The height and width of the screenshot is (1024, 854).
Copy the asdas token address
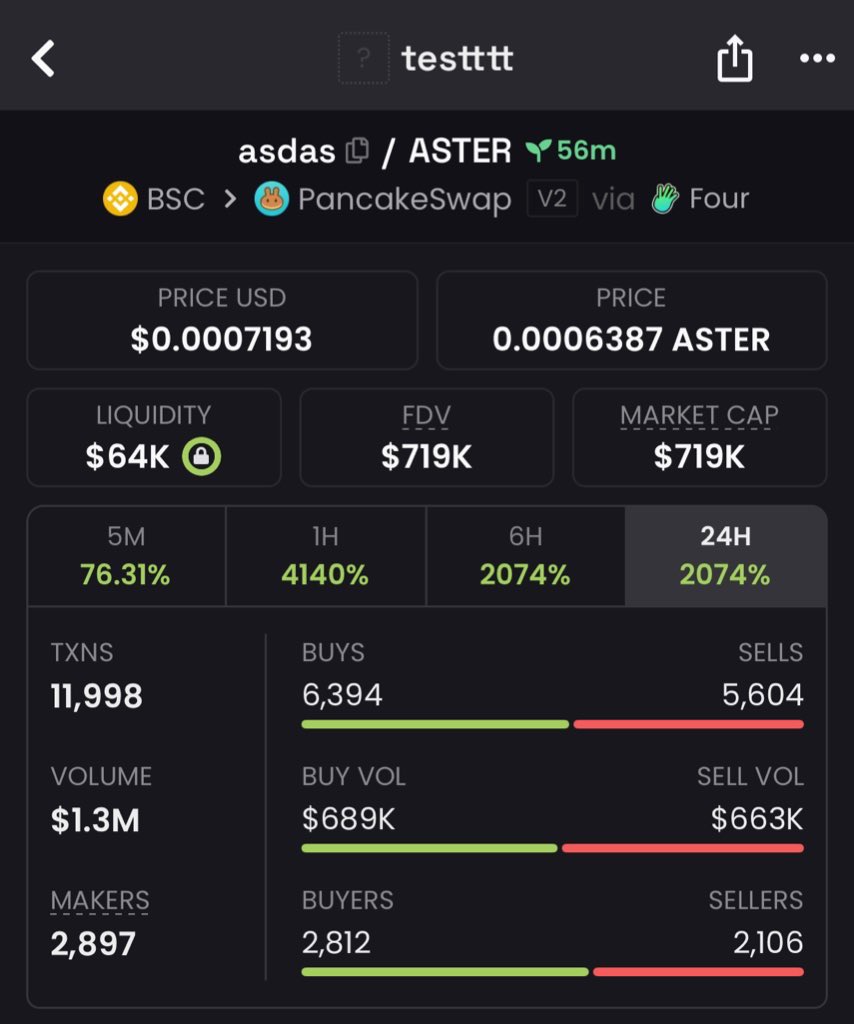tap(356, 151)
